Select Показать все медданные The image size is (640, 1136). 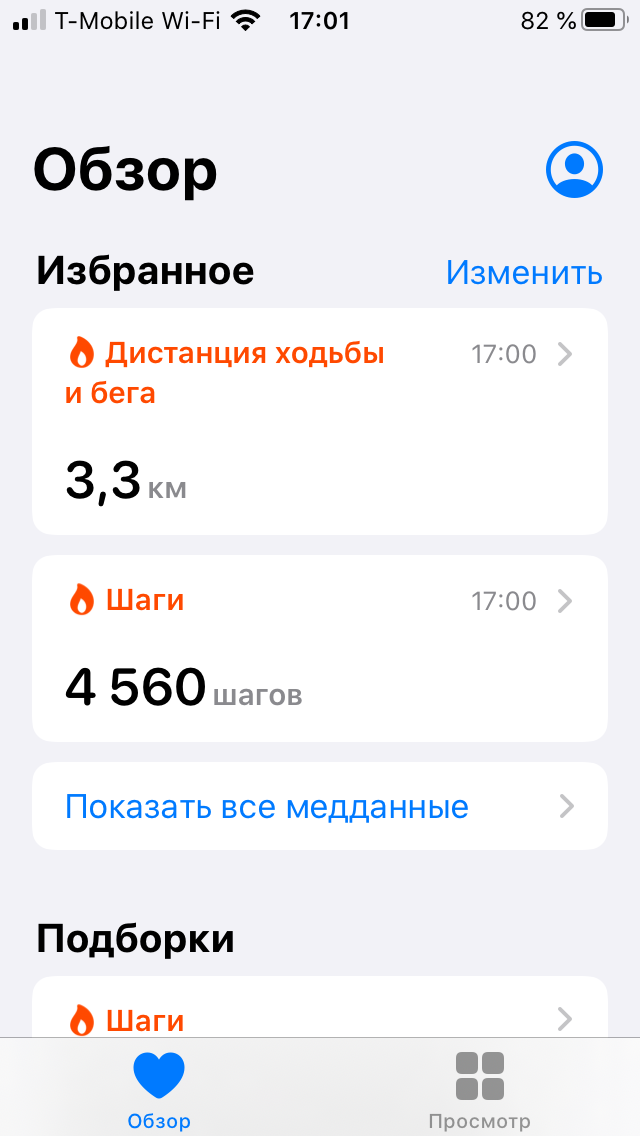coord(320,806)
